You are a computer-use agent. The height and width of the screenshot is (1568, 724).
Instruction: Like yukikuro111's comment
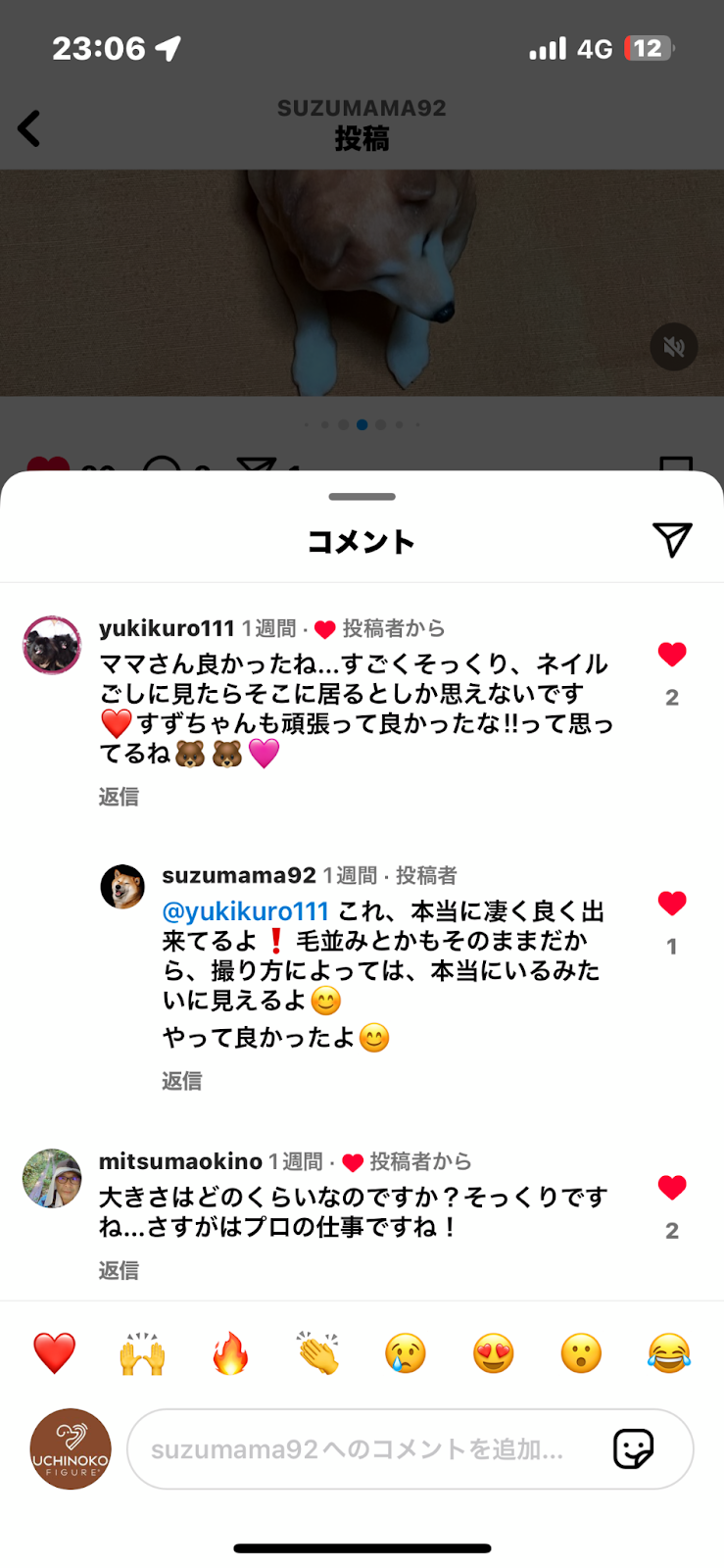[x=672, y=655]
